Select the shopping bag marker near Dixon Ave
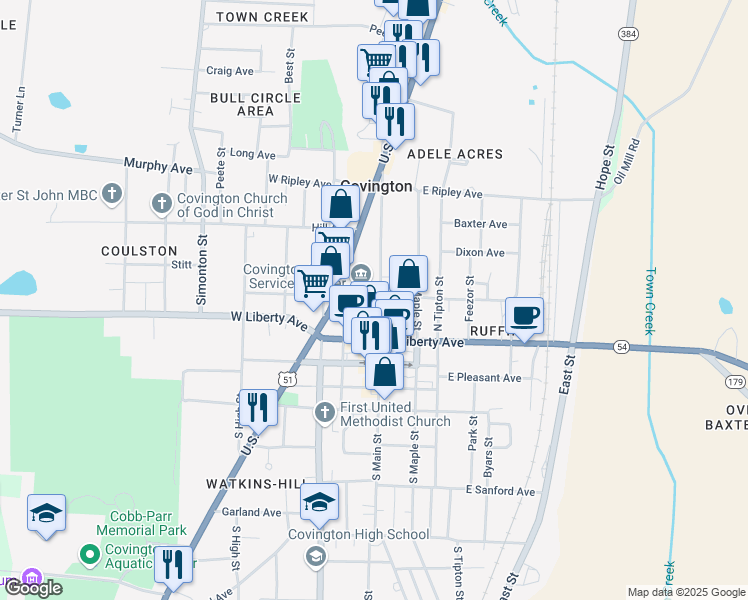 (408, 274)
